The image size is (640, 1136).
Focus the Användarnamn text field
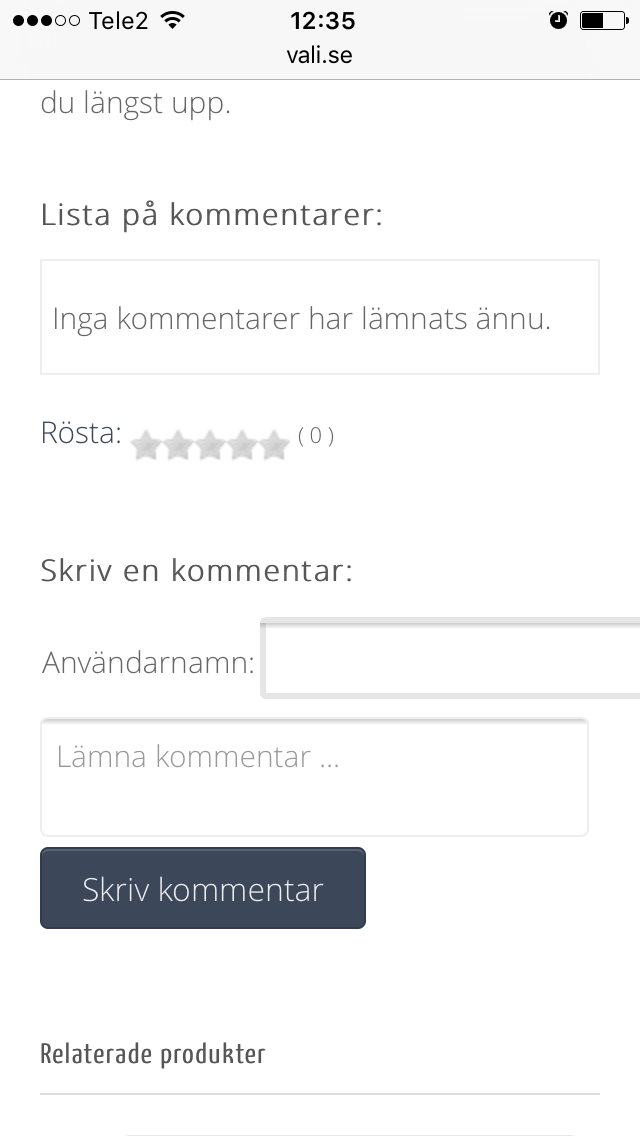coord(450,660)
